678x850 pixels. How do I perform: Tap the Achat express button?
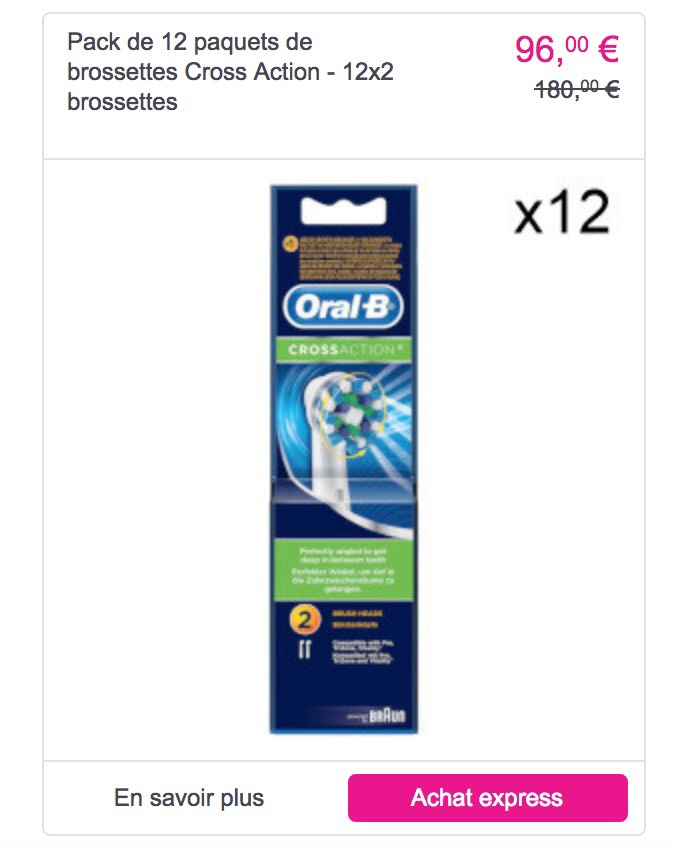click(x=487, y=798)
